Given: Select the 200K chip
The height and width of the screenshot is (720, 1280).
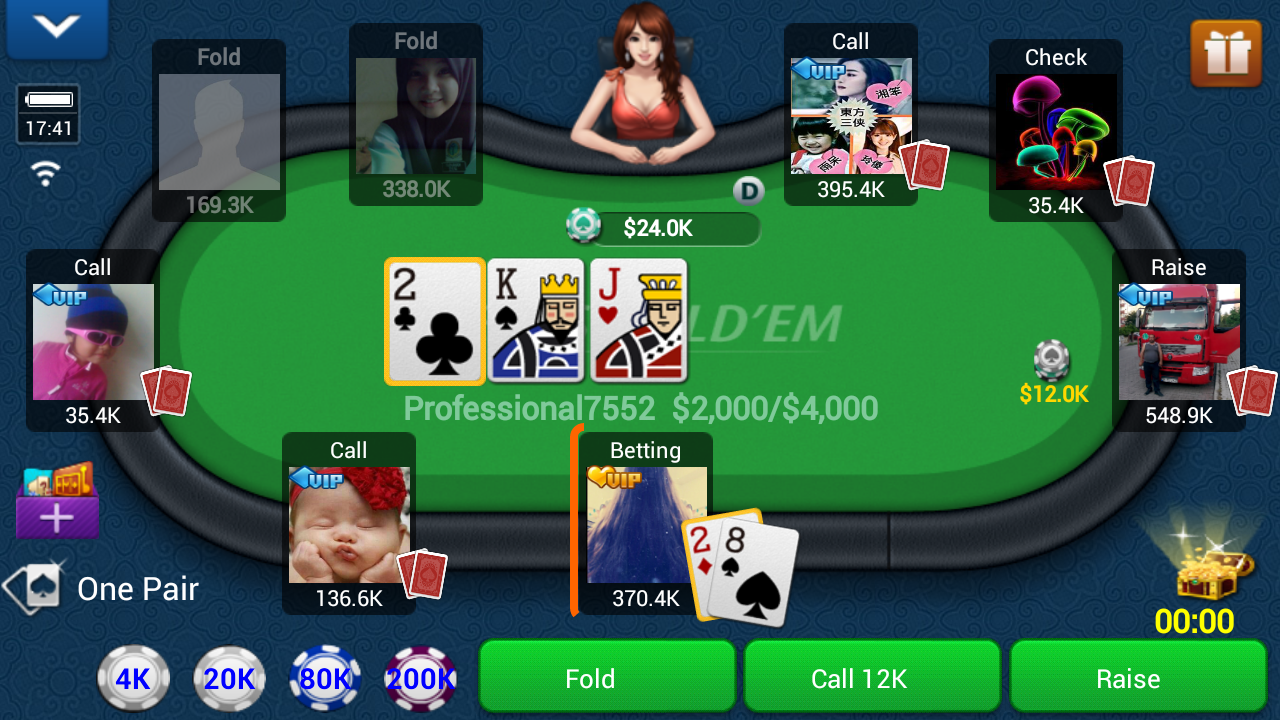Looking at the screenshot, I should tap(420, 679).
